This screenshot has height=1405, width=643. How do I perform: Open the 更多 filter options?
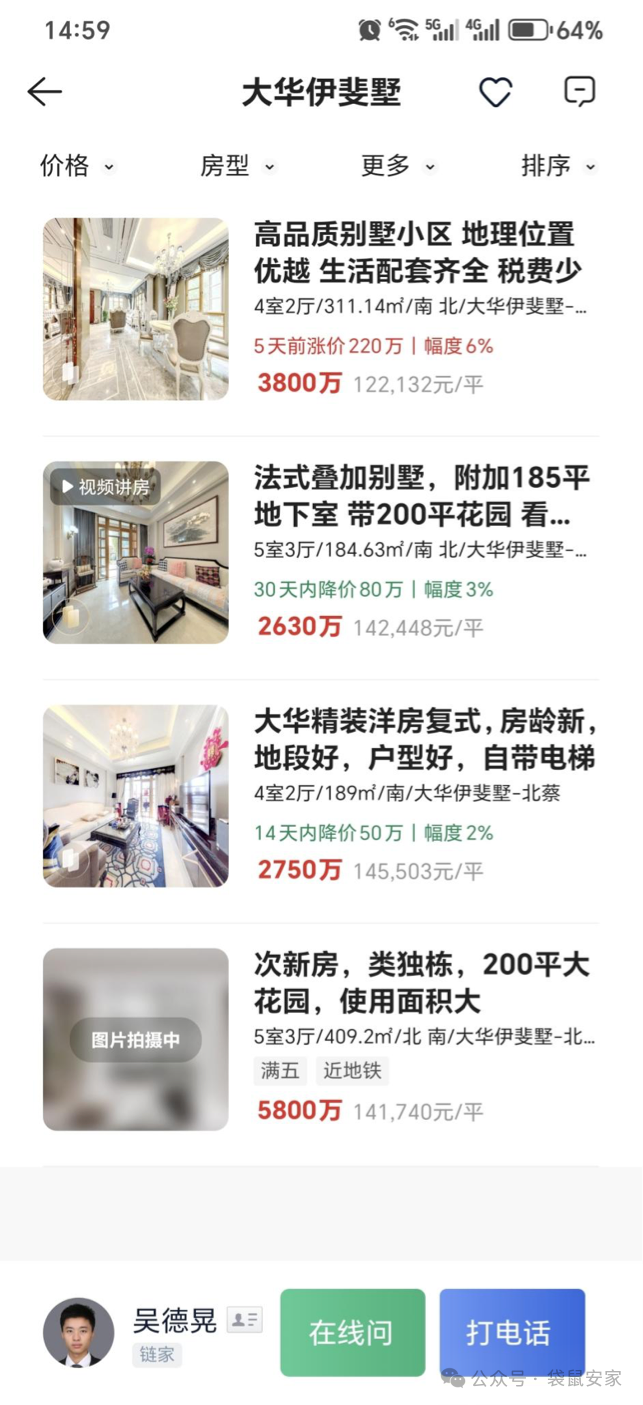point(398,166)
